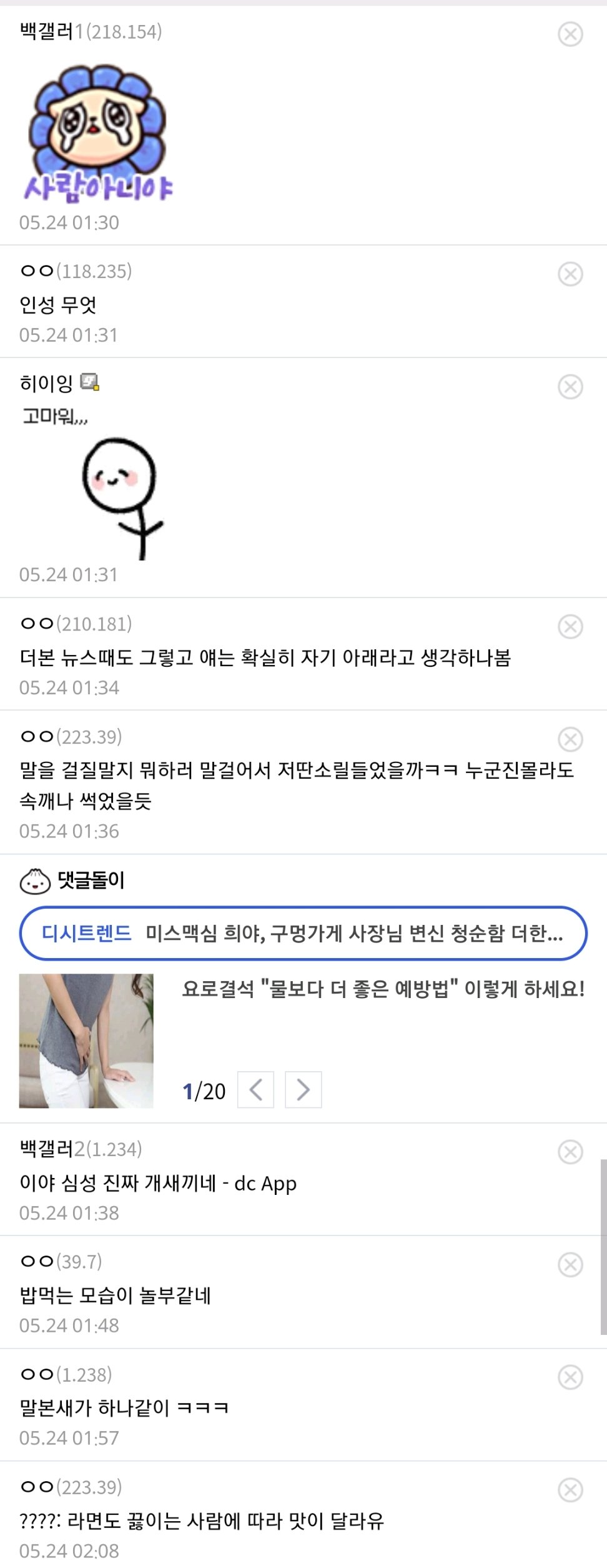This screenshot has width=607, height=1568.
Task: Tap the X icon on the 인성 무엇 comment
Action: pyautogui.click(x=570, y=274)
